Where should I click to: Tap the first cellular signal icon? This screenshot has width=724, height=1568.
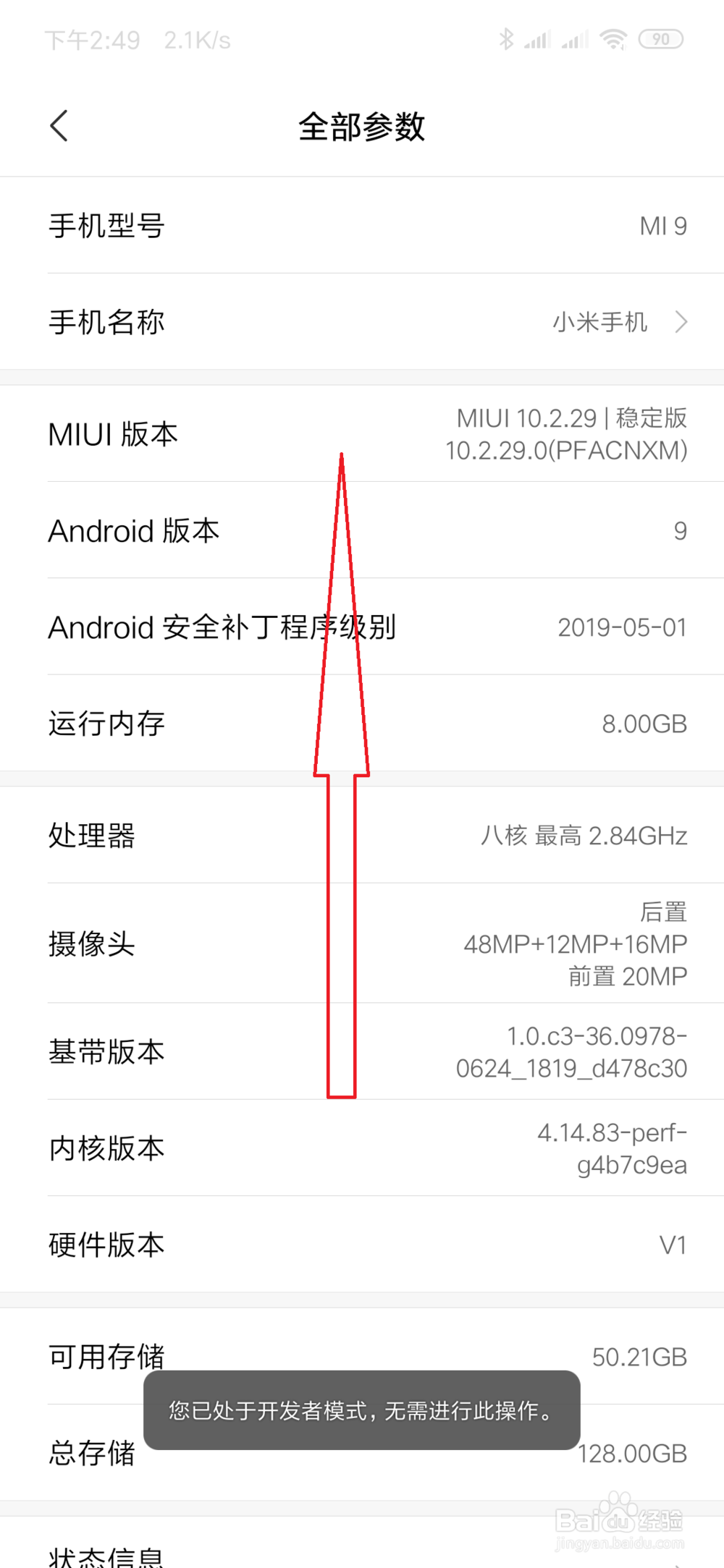pos(539,39)
